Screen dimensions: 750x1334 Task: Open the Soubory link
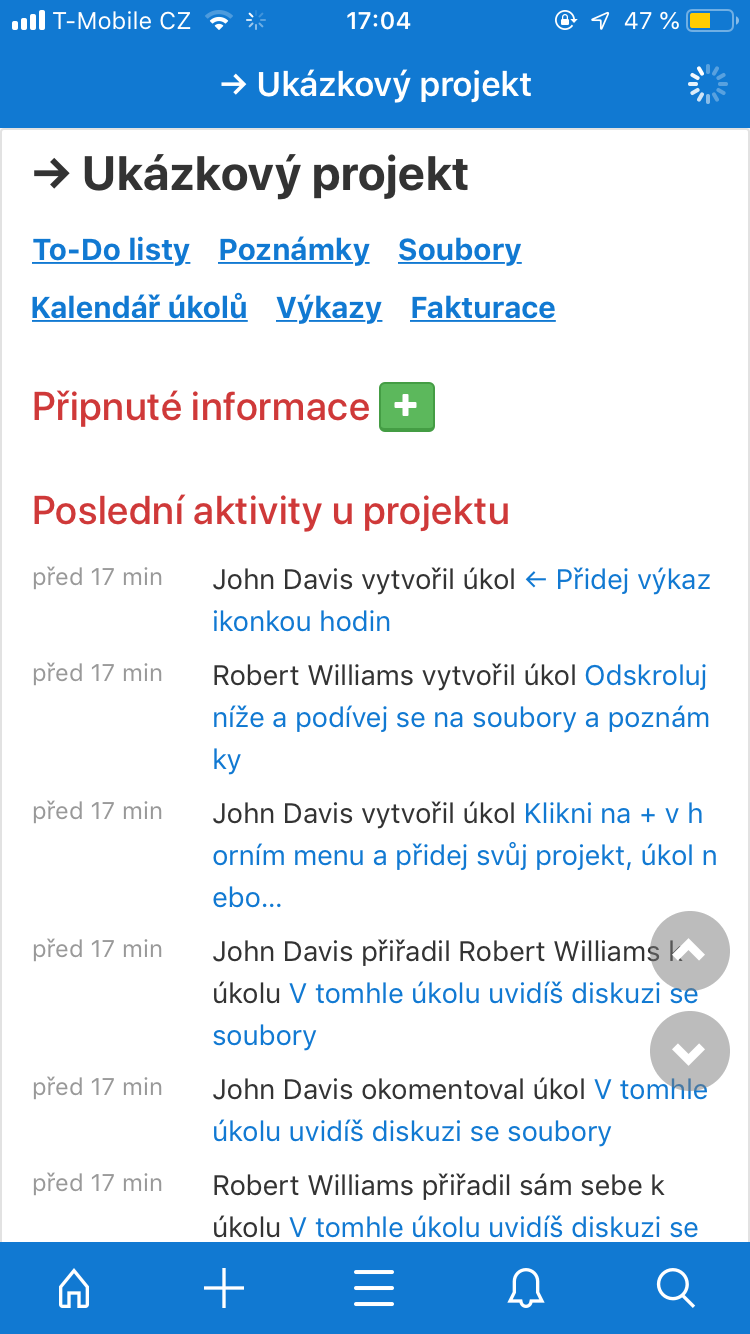click(x=459, y=249)
